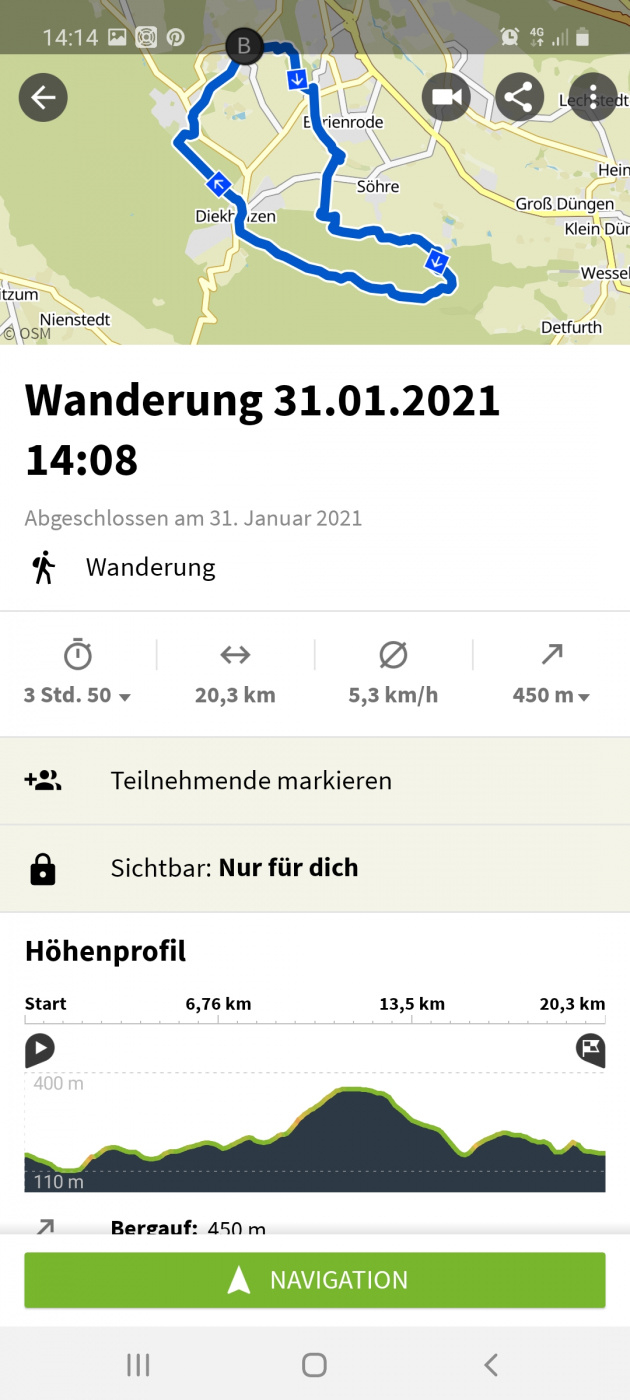Share this hike
630x1400 pixels.
tap(519, 97)
